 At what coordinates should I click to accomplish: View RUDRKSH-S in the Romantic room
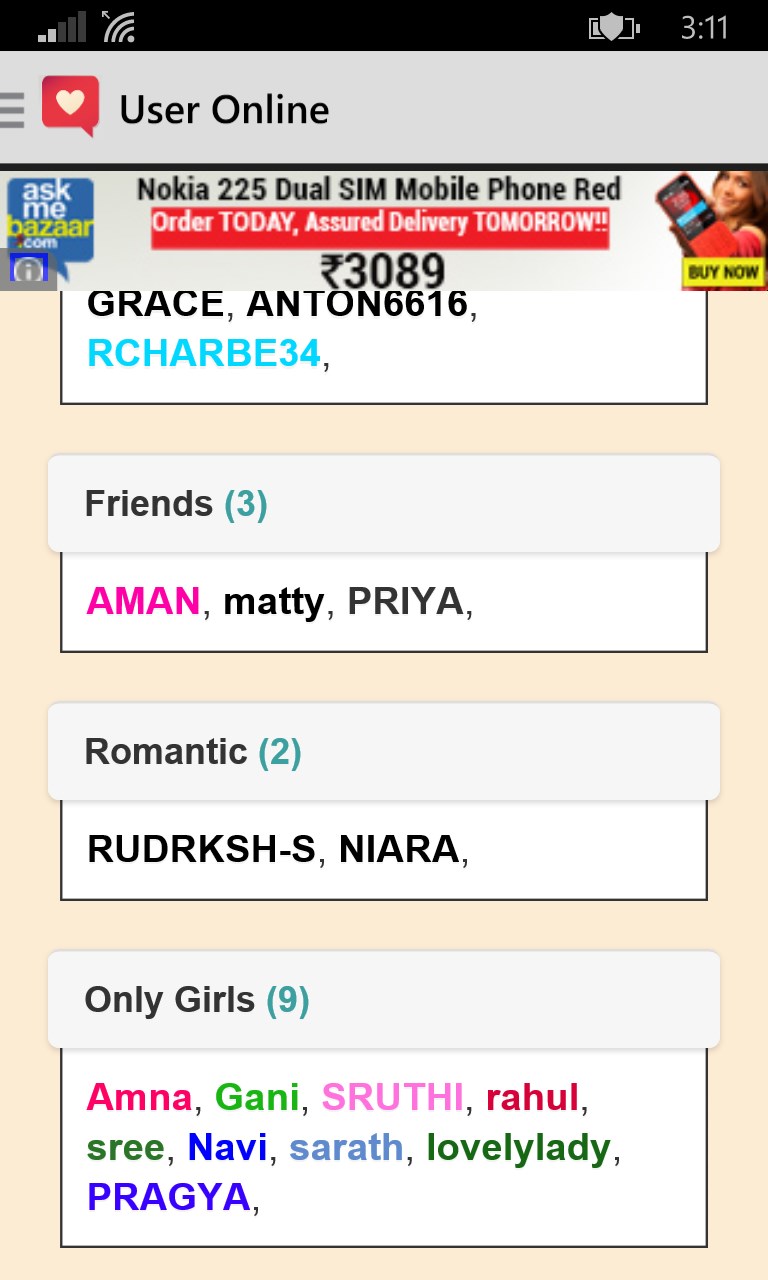pyautogui.click(x=202, y=849)
